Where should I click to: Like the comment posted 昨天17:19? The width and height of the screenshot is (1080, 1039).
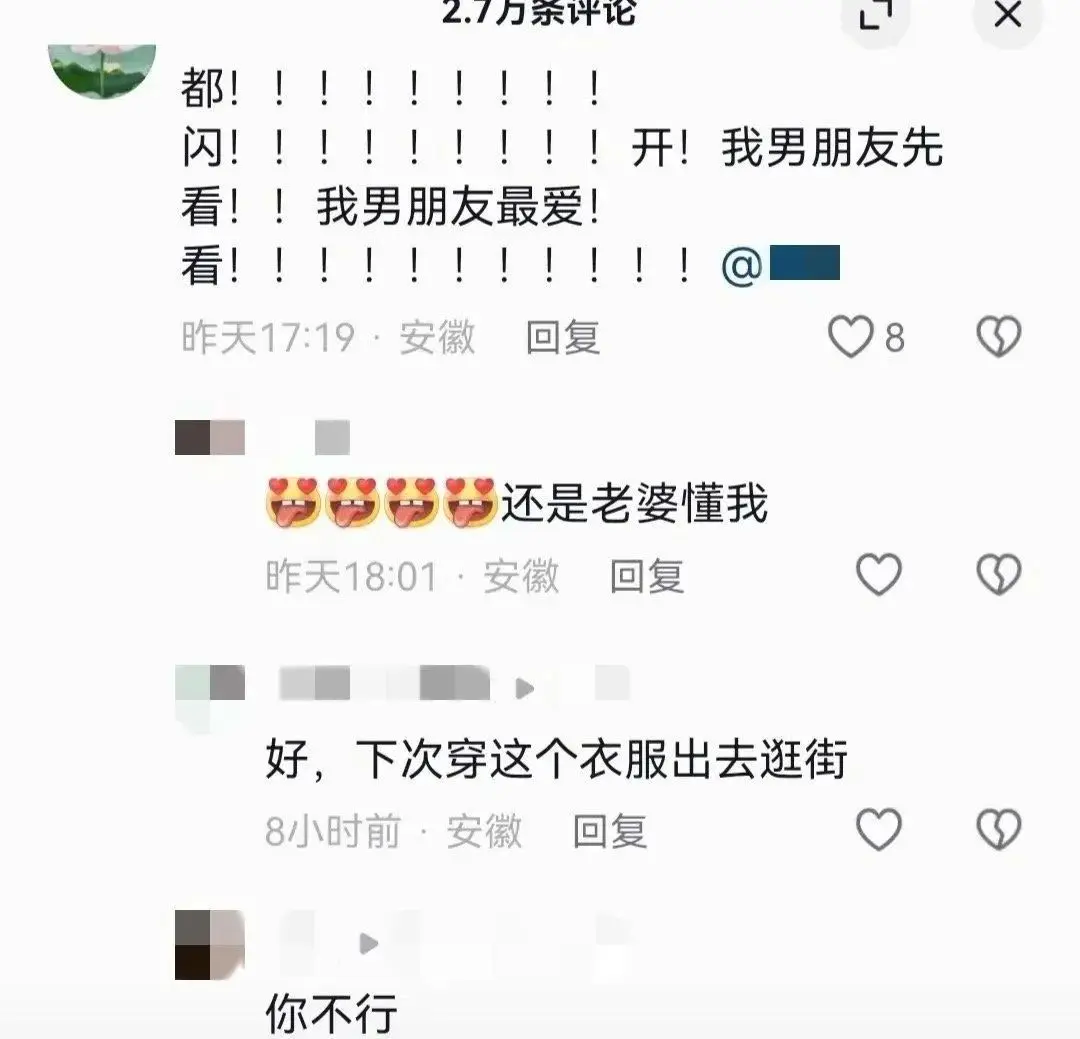click(851, 337)
